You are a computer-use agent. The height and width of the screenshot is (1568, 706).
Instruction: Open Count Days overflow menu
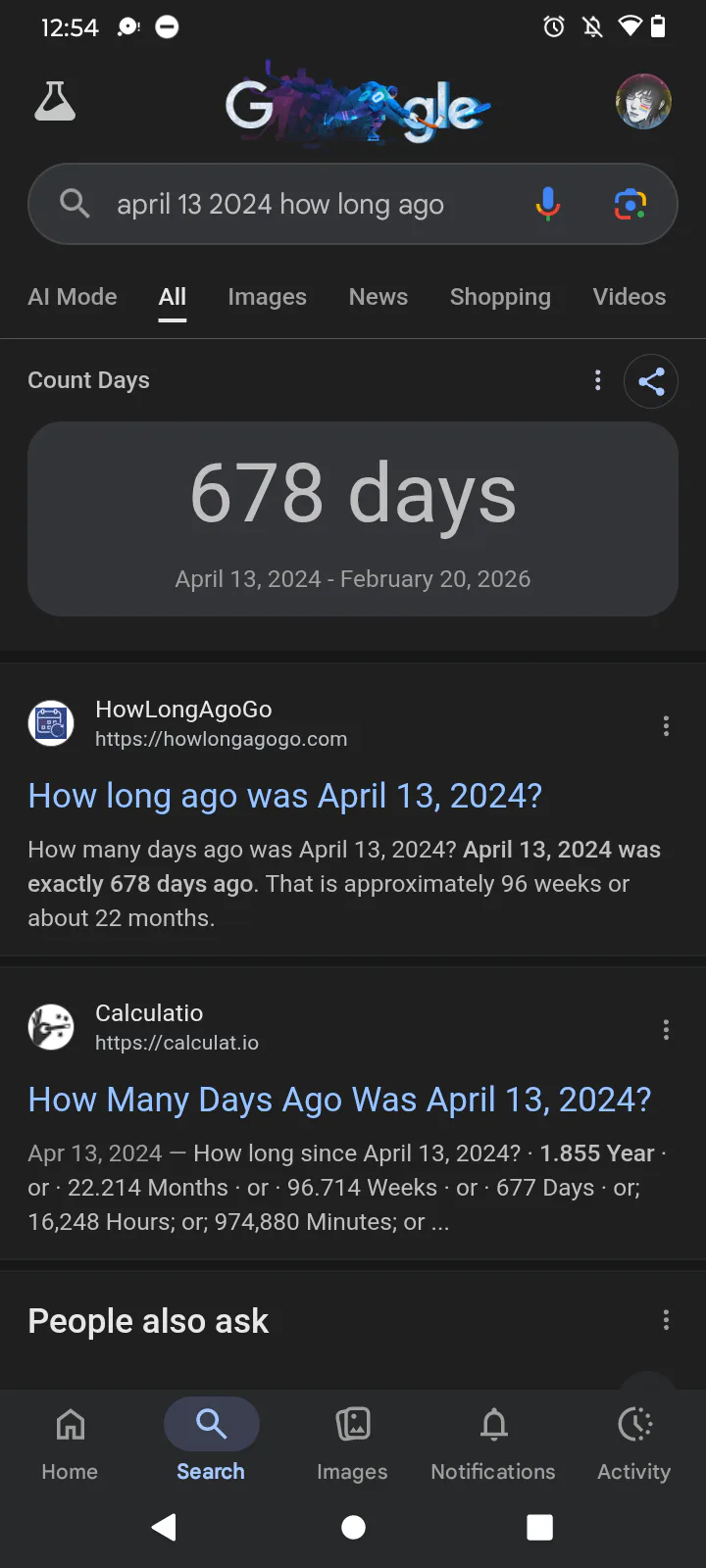coord(598,380)
